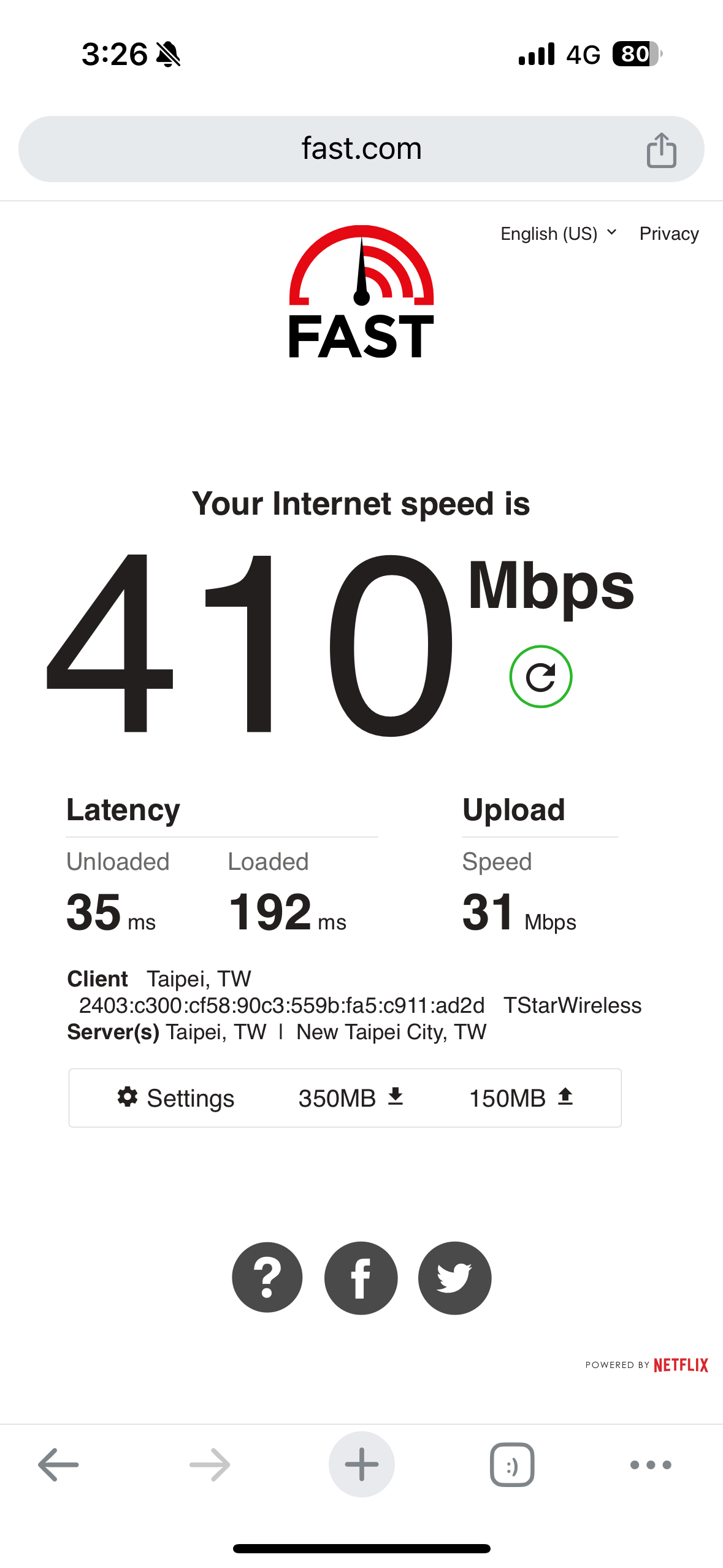
Task: Open a new tab with the plus button
Action: [x=361, y=1465]
